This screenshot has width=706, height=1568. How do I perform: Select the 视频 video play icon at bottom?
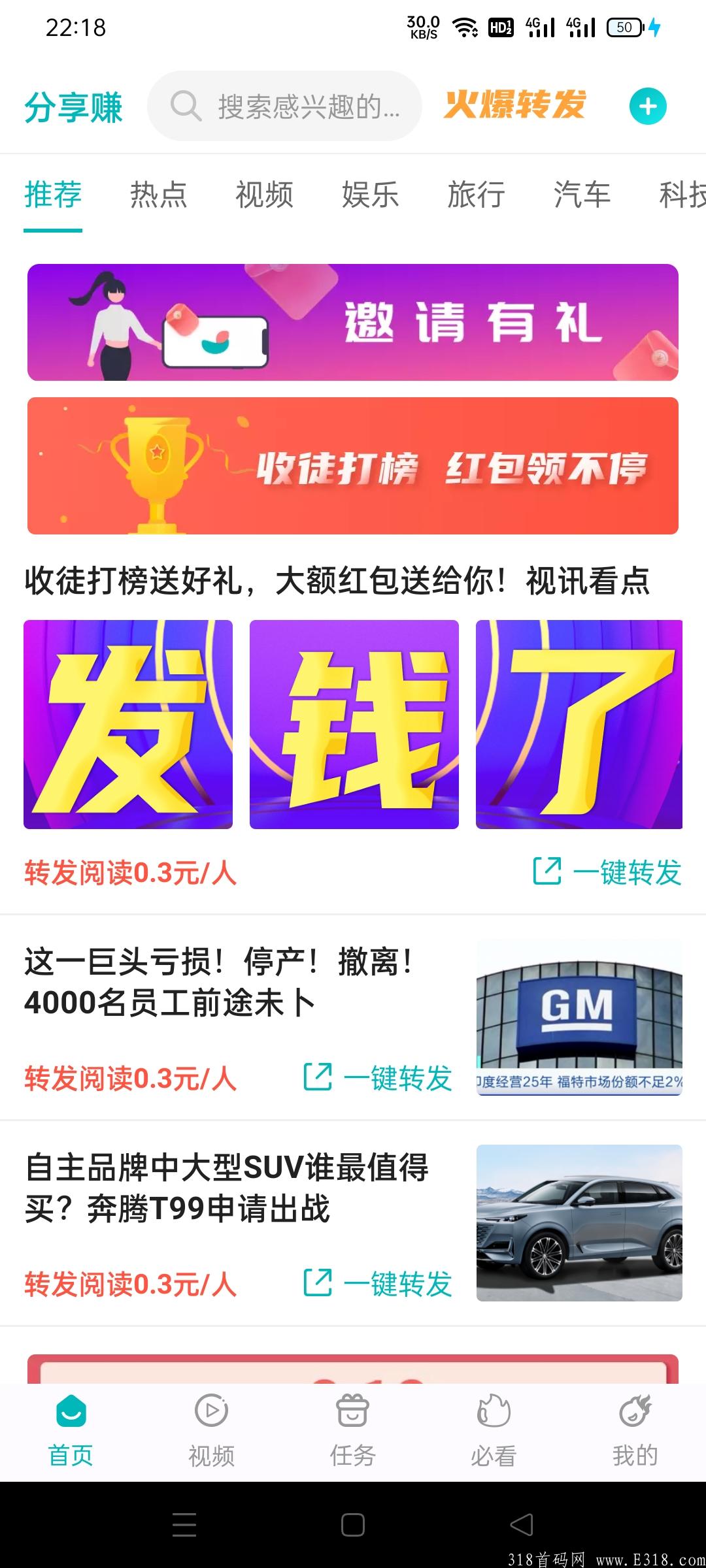coord(210,1411)
